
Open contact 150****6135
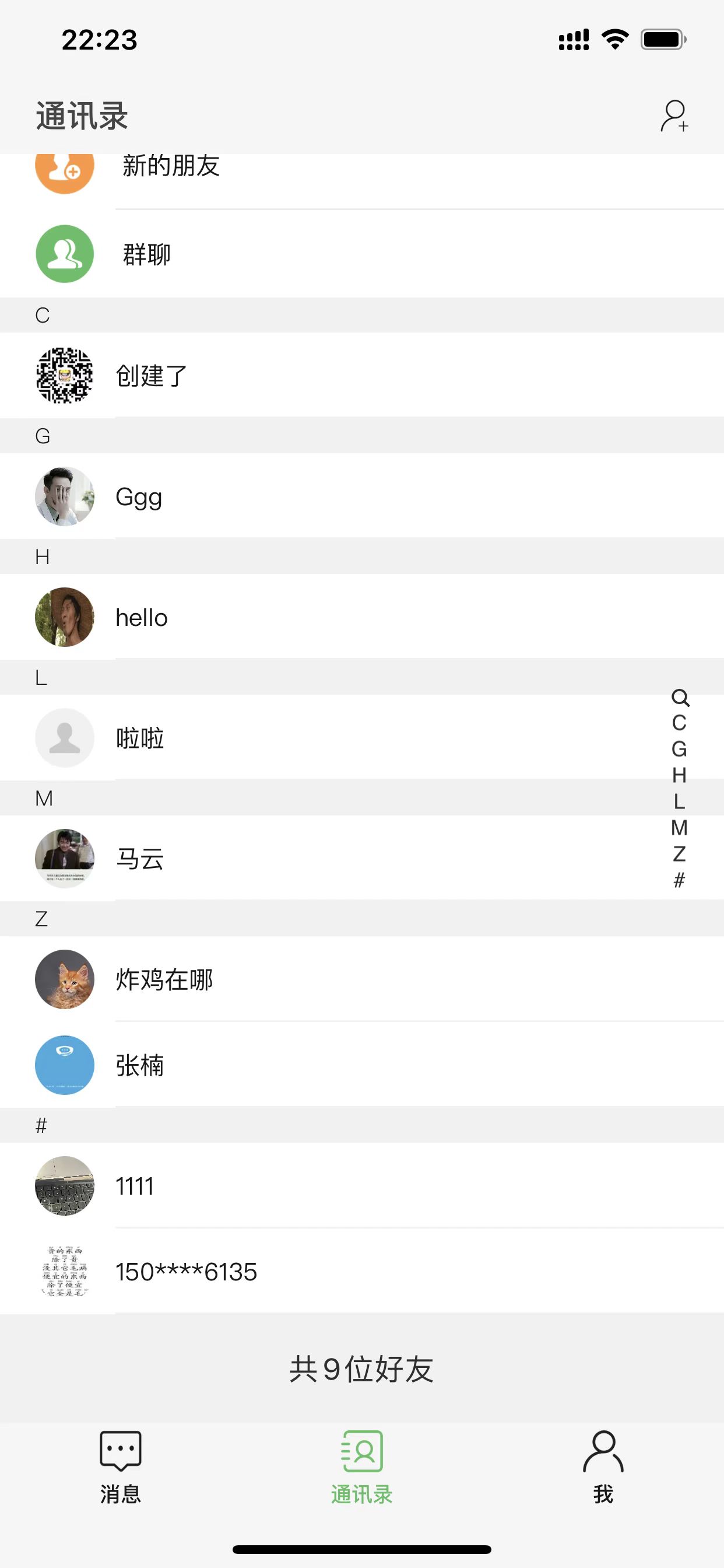pos(362,1271)
